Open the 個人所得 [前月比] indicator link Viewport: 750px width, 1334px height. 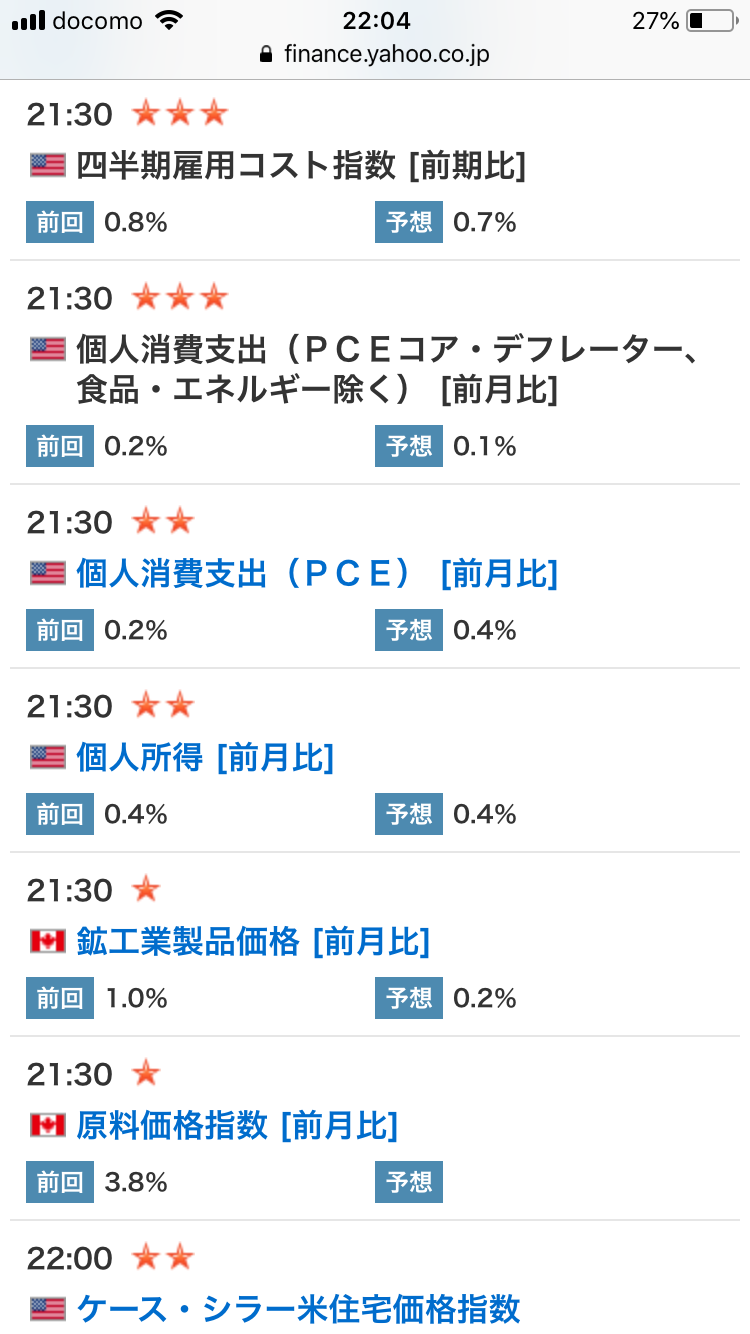(205, 758)
